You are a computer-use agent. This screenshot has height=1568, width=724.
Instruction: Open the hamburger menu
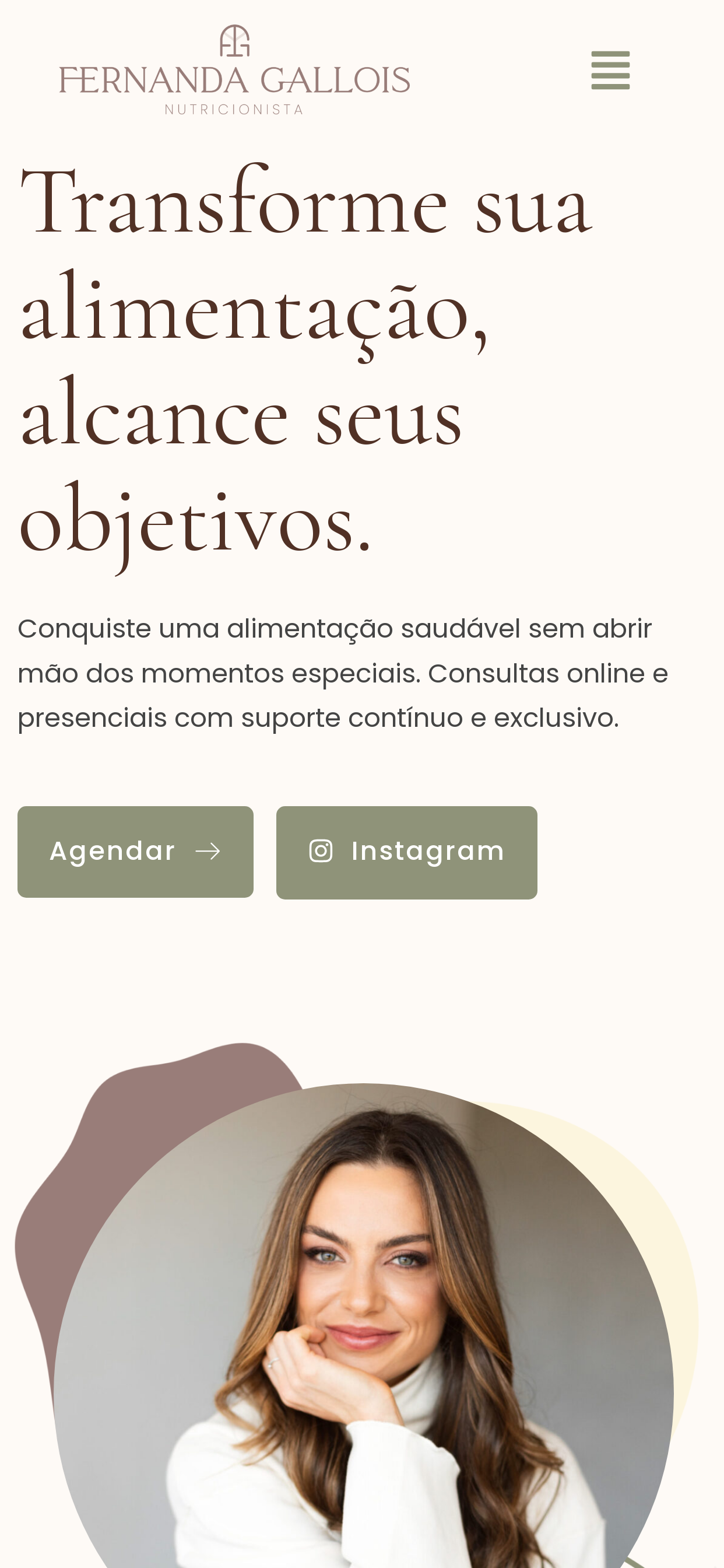(x=610, y=71)
